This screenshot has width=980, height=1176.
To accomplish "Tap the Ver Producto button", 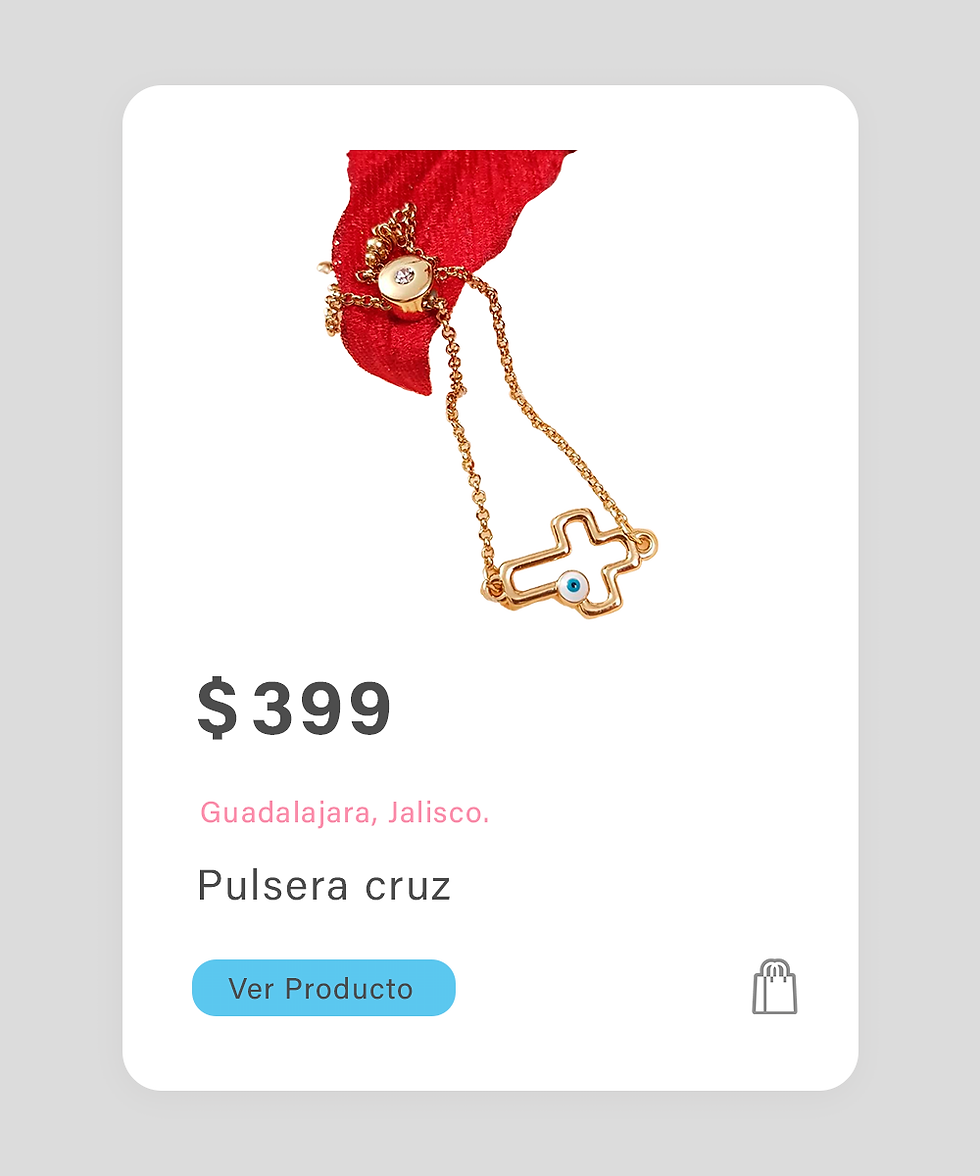I will [323, 988].
